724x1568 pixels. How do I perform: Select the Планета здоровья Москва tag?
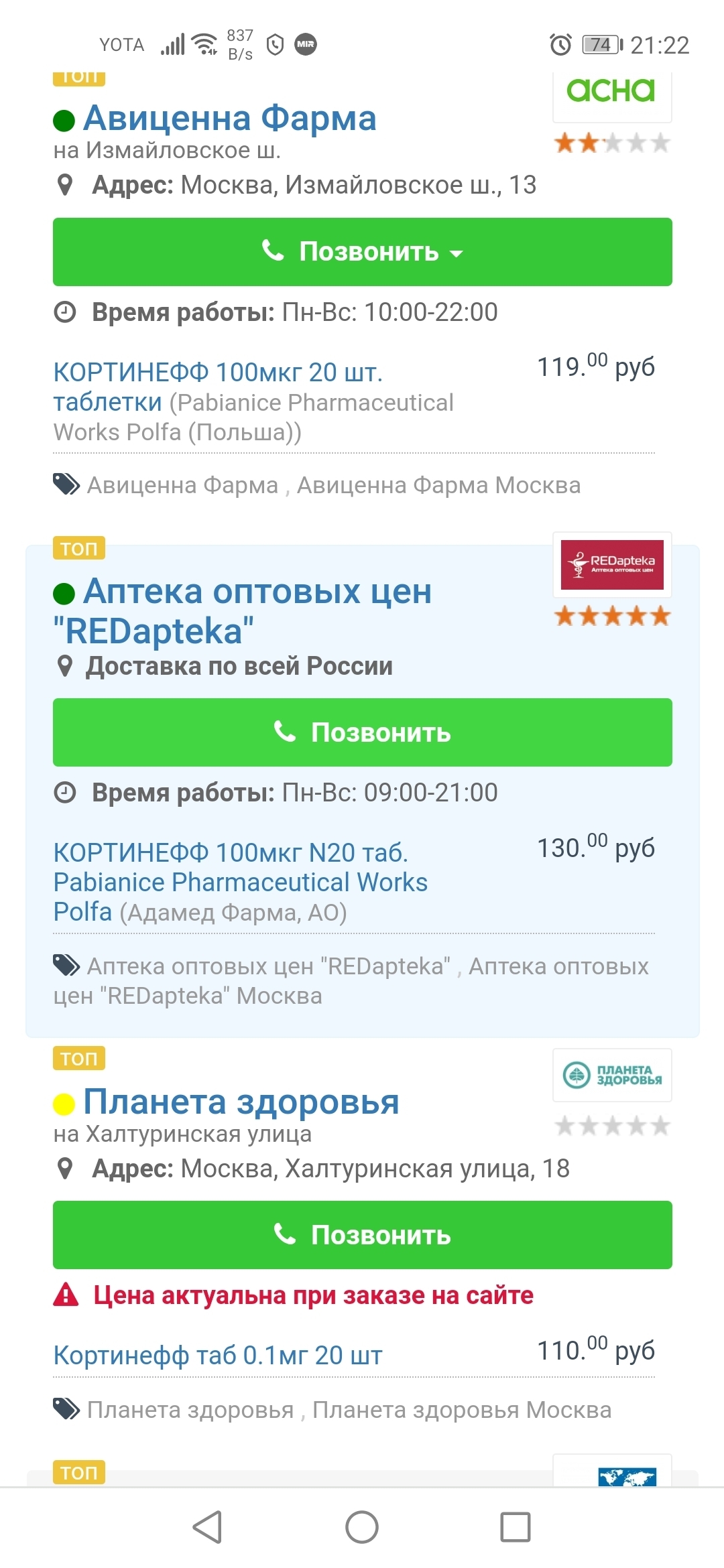[462, 1410]
